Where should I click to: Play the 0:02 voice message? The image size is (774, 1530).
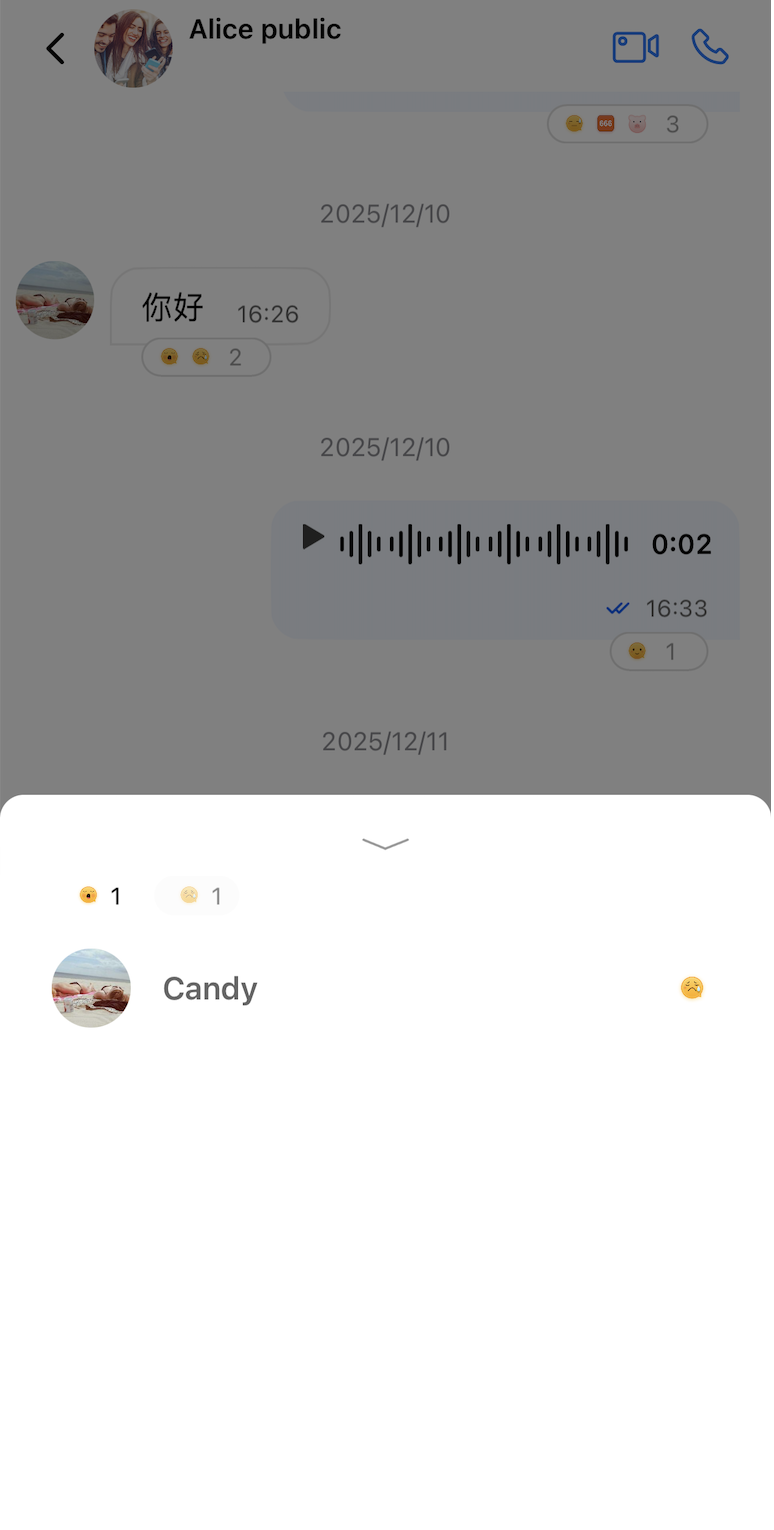click(x=313, y=537)
